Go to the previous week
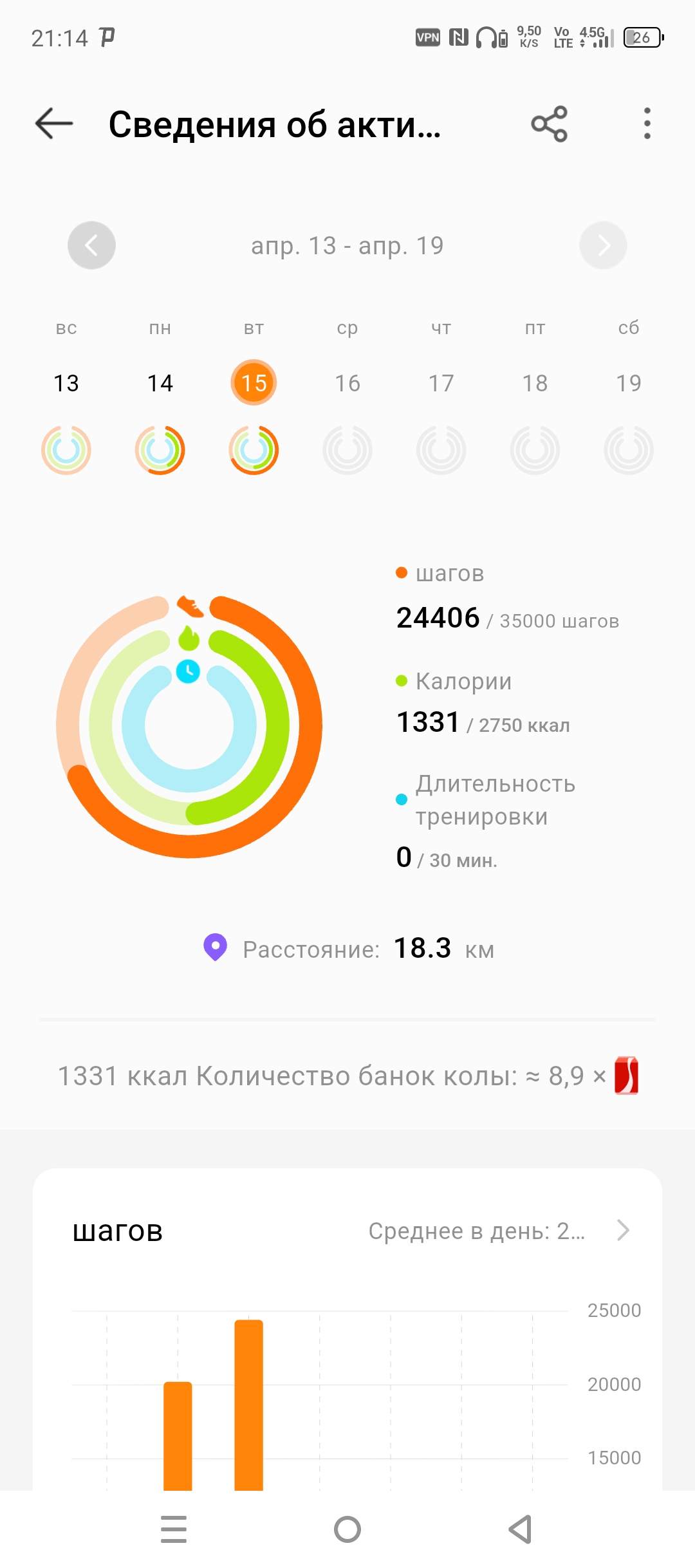Viewport: 695px width, 1568px height. (91, 245)
